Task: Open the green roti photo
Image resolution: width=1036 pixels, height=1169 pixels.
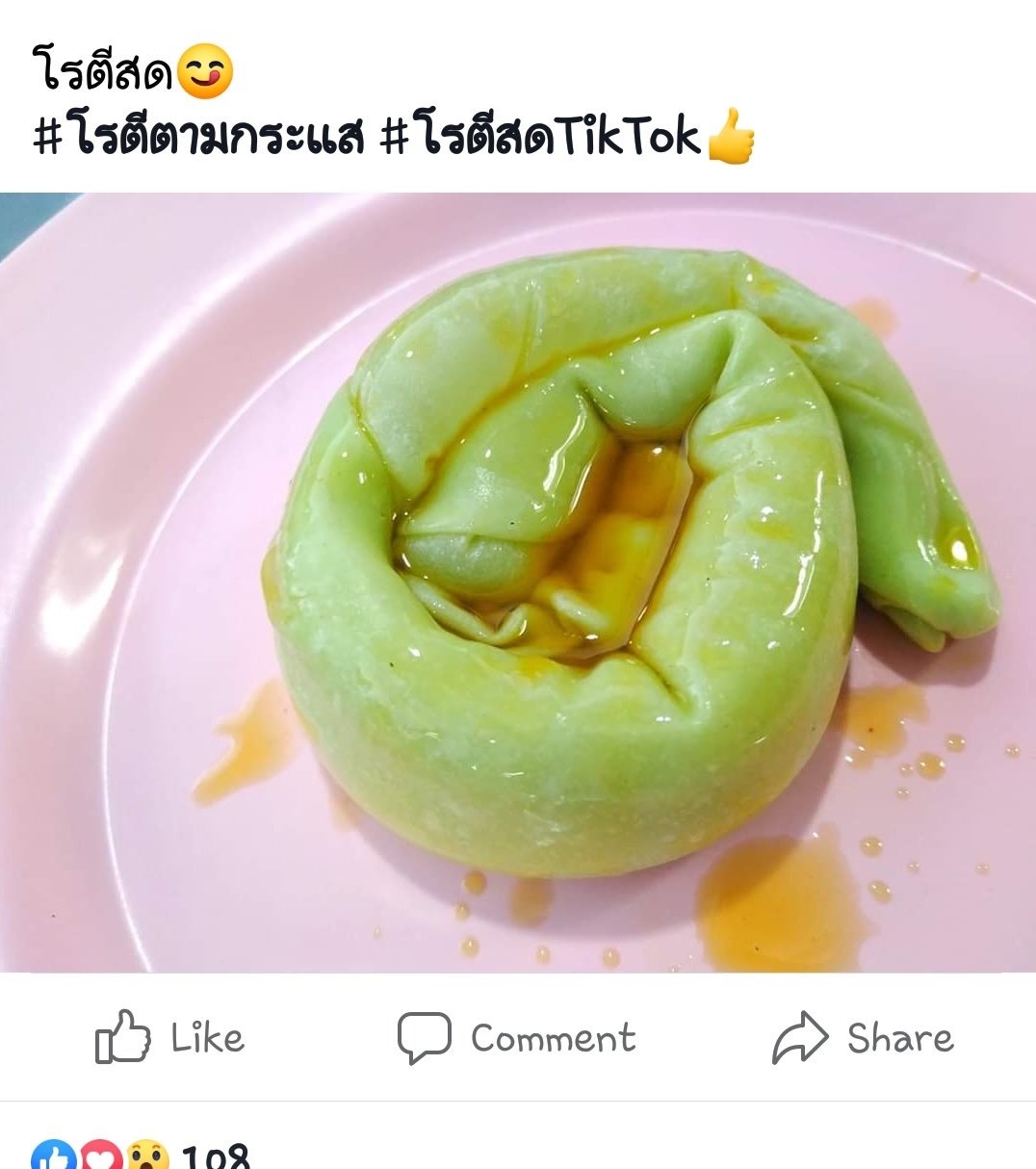Action: coord(518,583)
